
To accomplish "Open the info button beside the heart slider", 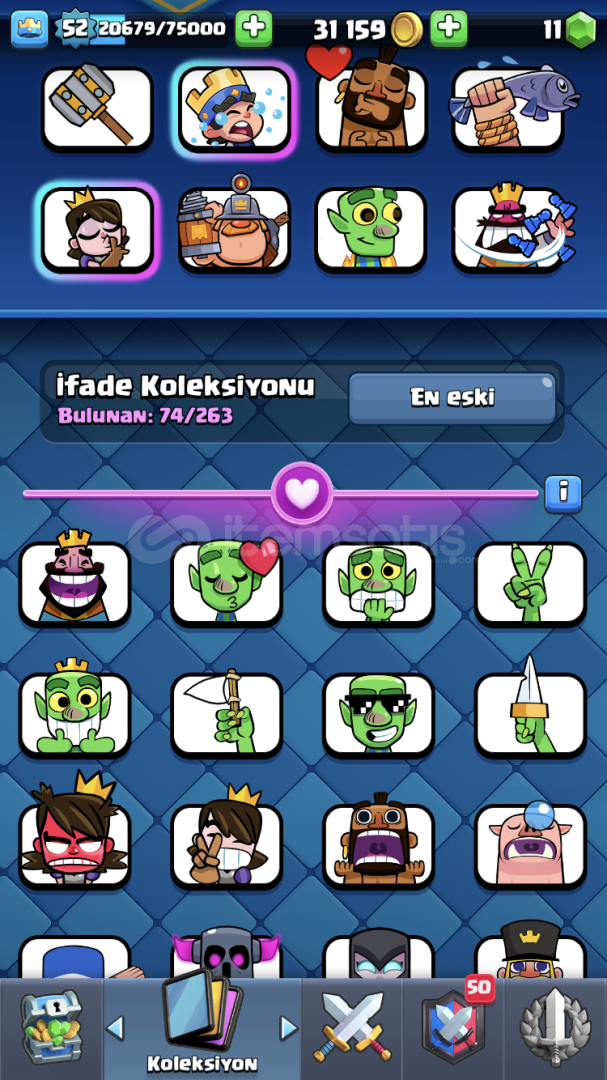I will [563, 494].
